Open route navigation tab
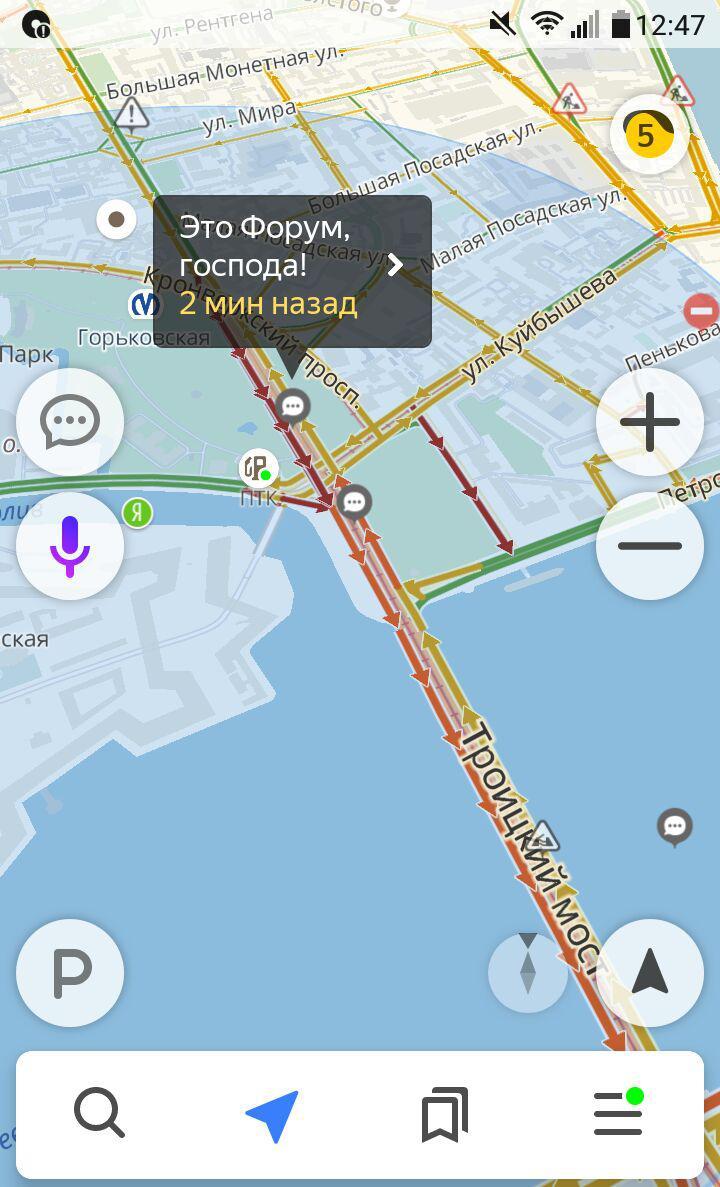The image size is (720, 1187). [272, 1114]
